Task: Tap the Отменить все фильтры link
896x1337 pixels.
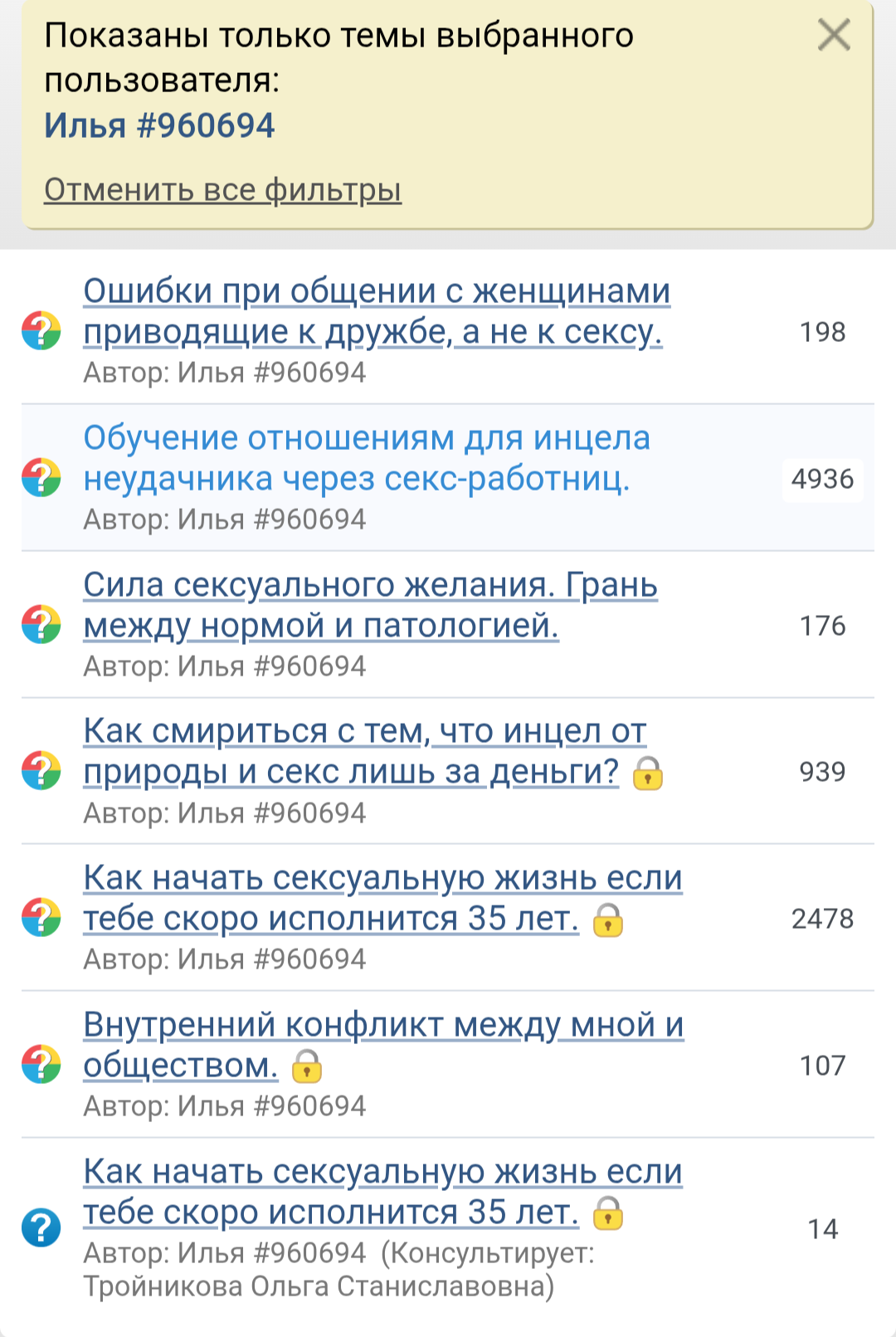Action: tap(222, 190)
